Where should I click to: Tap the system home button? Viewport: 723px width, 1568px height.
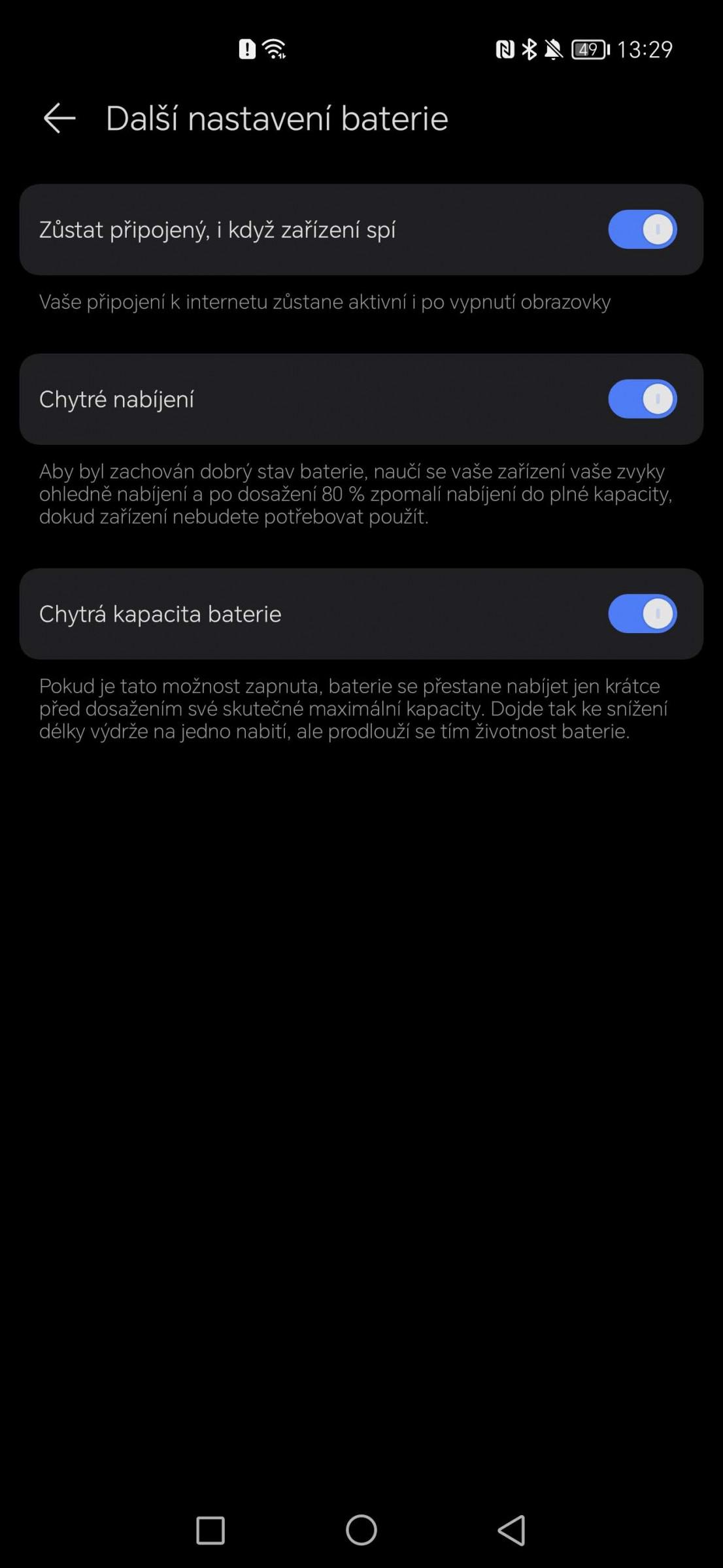point(361,1530)
